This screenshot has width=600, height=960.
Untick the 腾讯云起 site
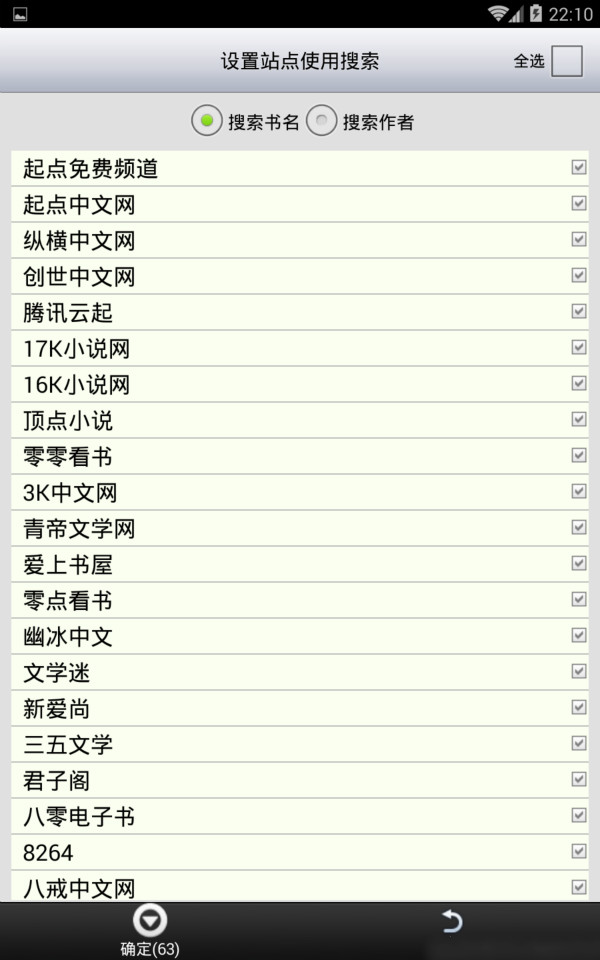click(579, 312)
